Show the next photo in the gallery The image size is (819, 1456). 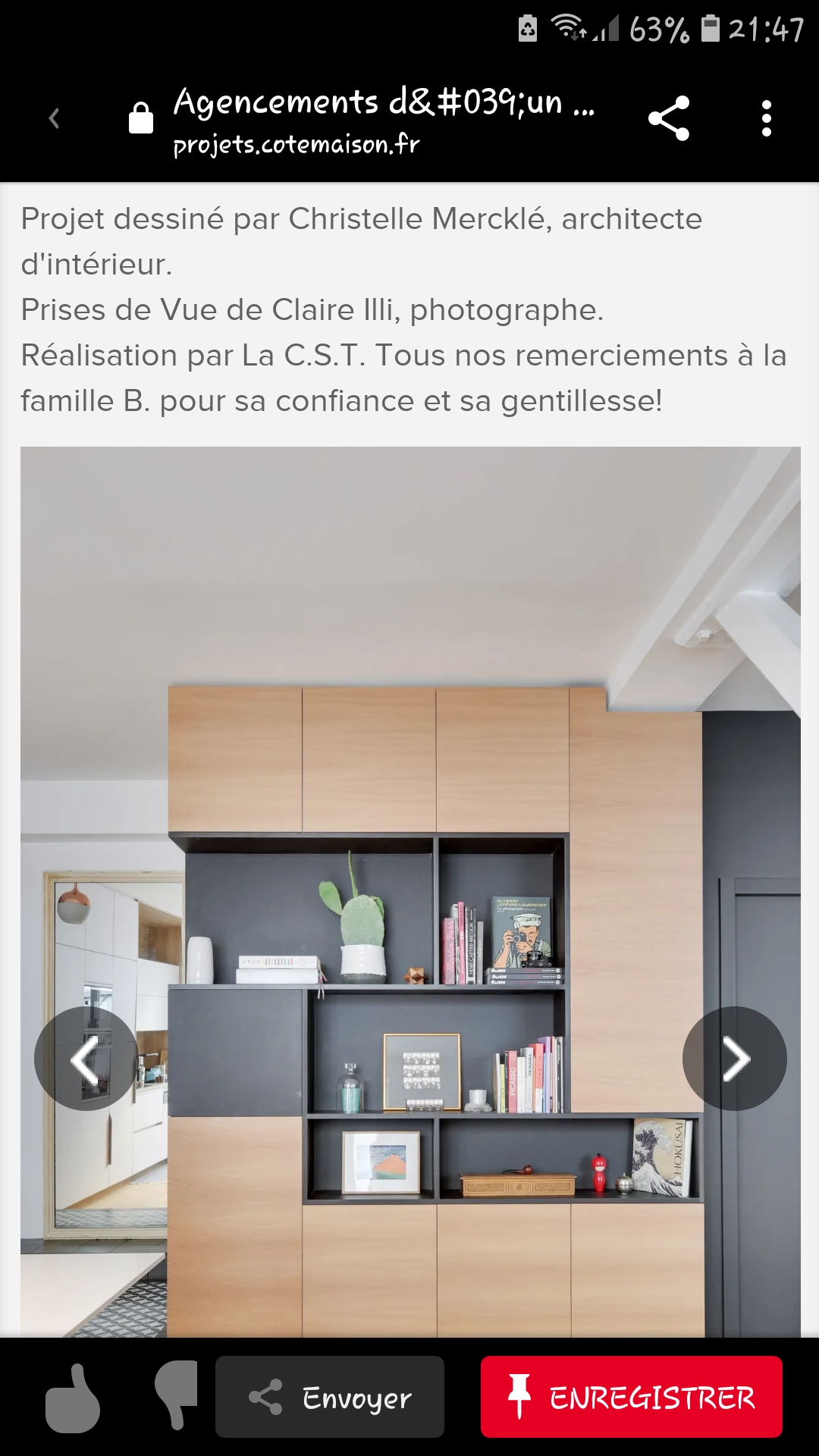click(734, 1058)
